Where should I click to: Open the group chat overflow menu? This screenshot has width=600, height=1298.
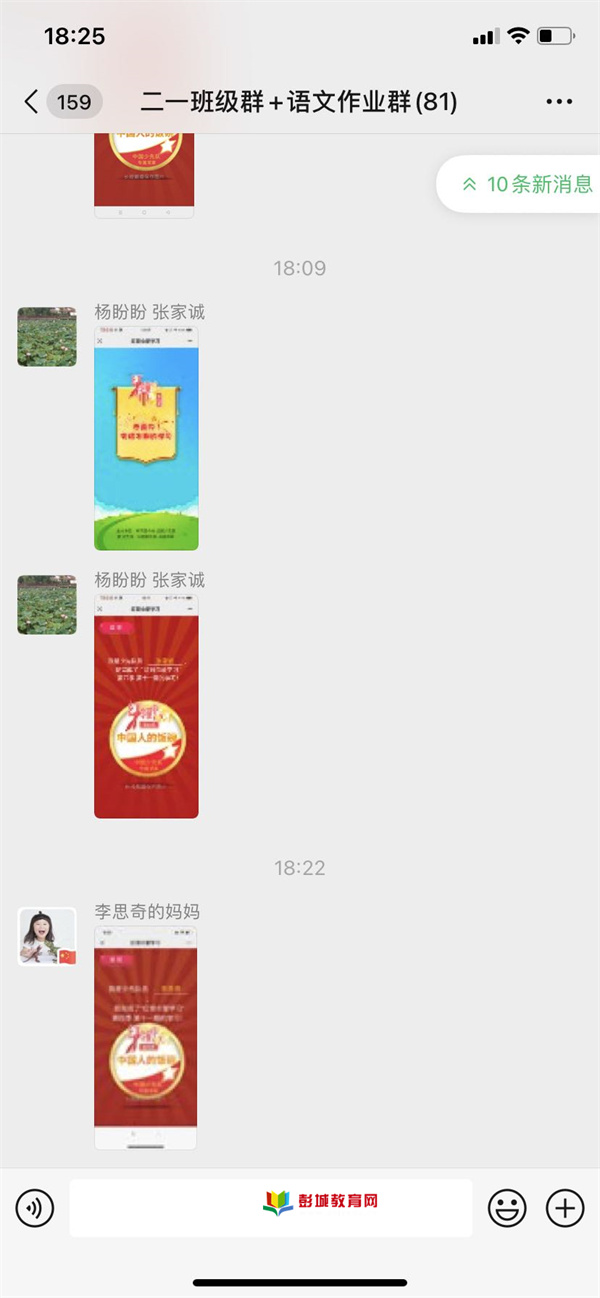pyautogui.click(x=559, y=101)
